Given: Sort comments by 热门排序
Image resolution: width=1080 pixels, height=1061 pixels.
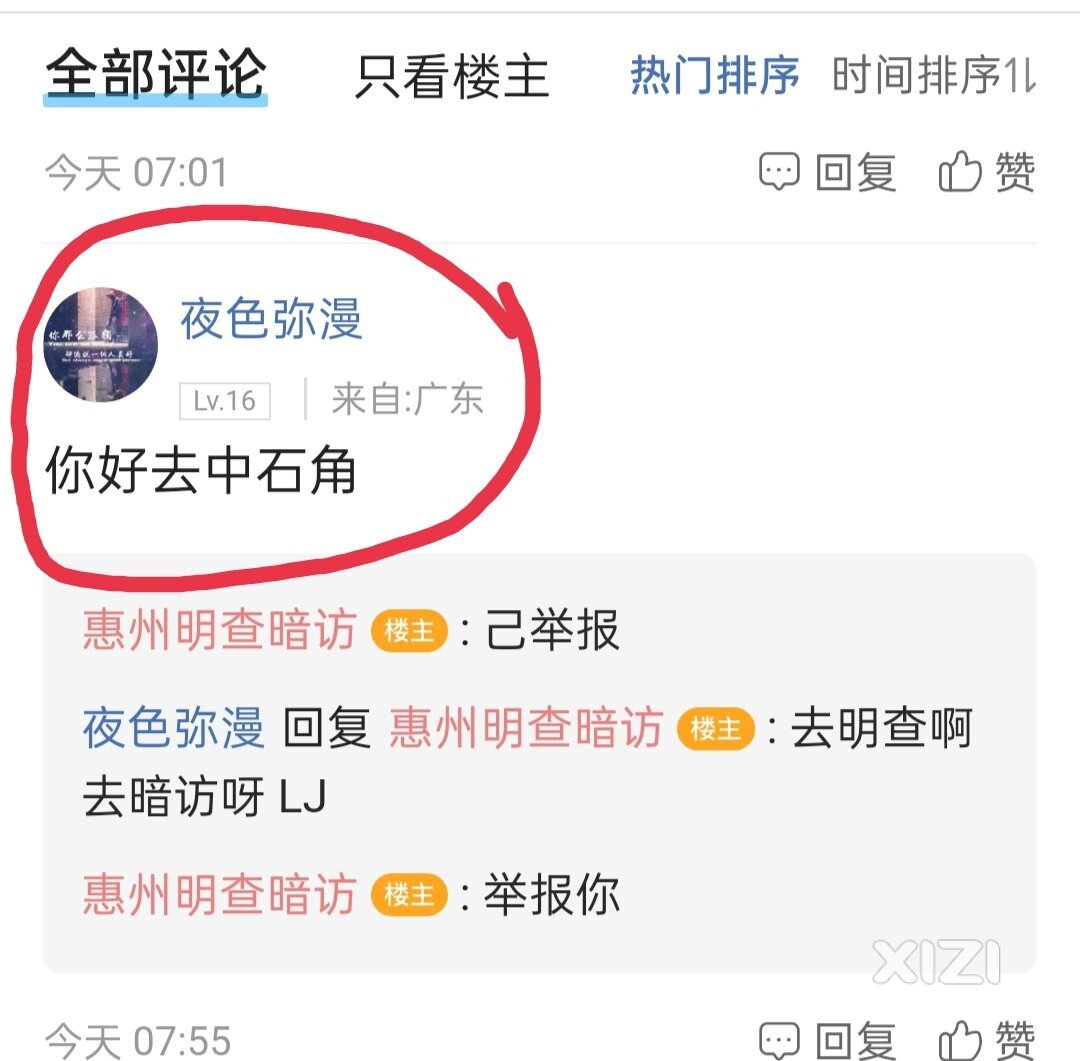Looking at the screenshot, I should (x=714, y=76).
